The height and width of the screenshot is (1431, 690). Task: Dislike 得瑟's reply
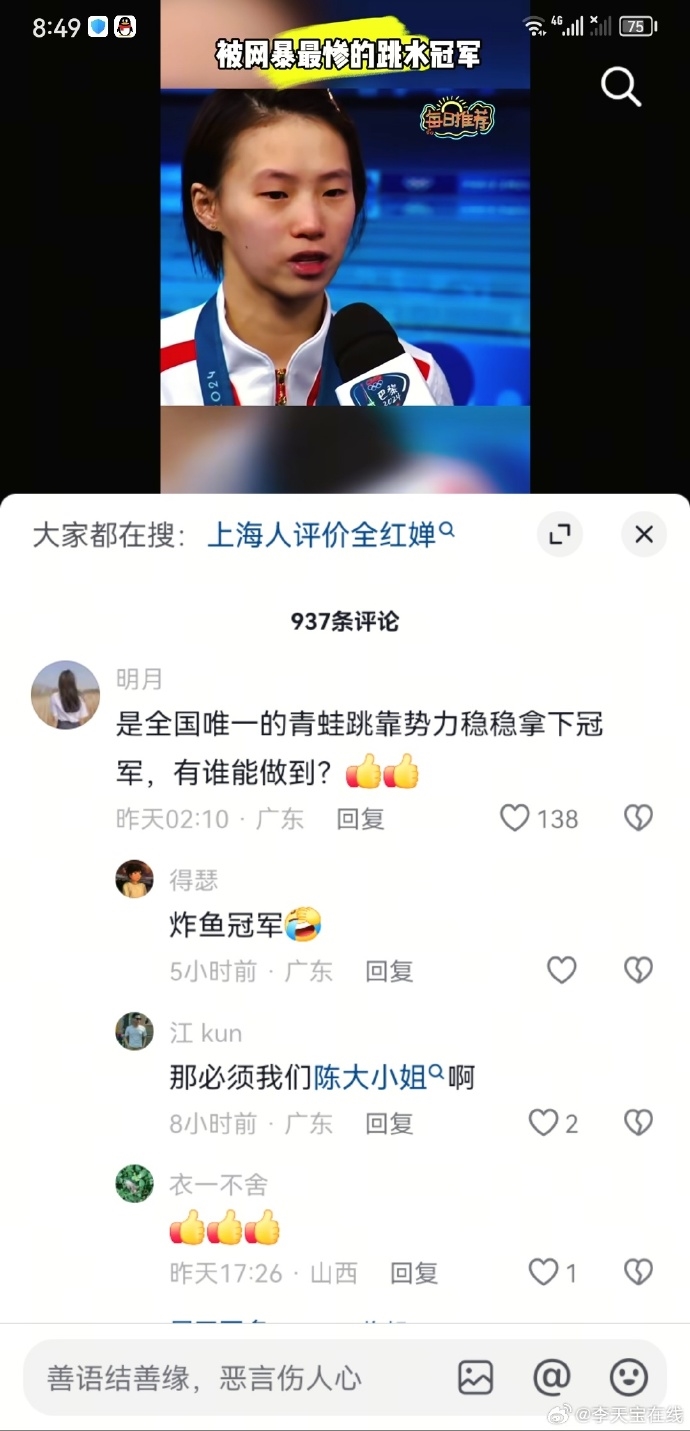click(x=638, y=970)
